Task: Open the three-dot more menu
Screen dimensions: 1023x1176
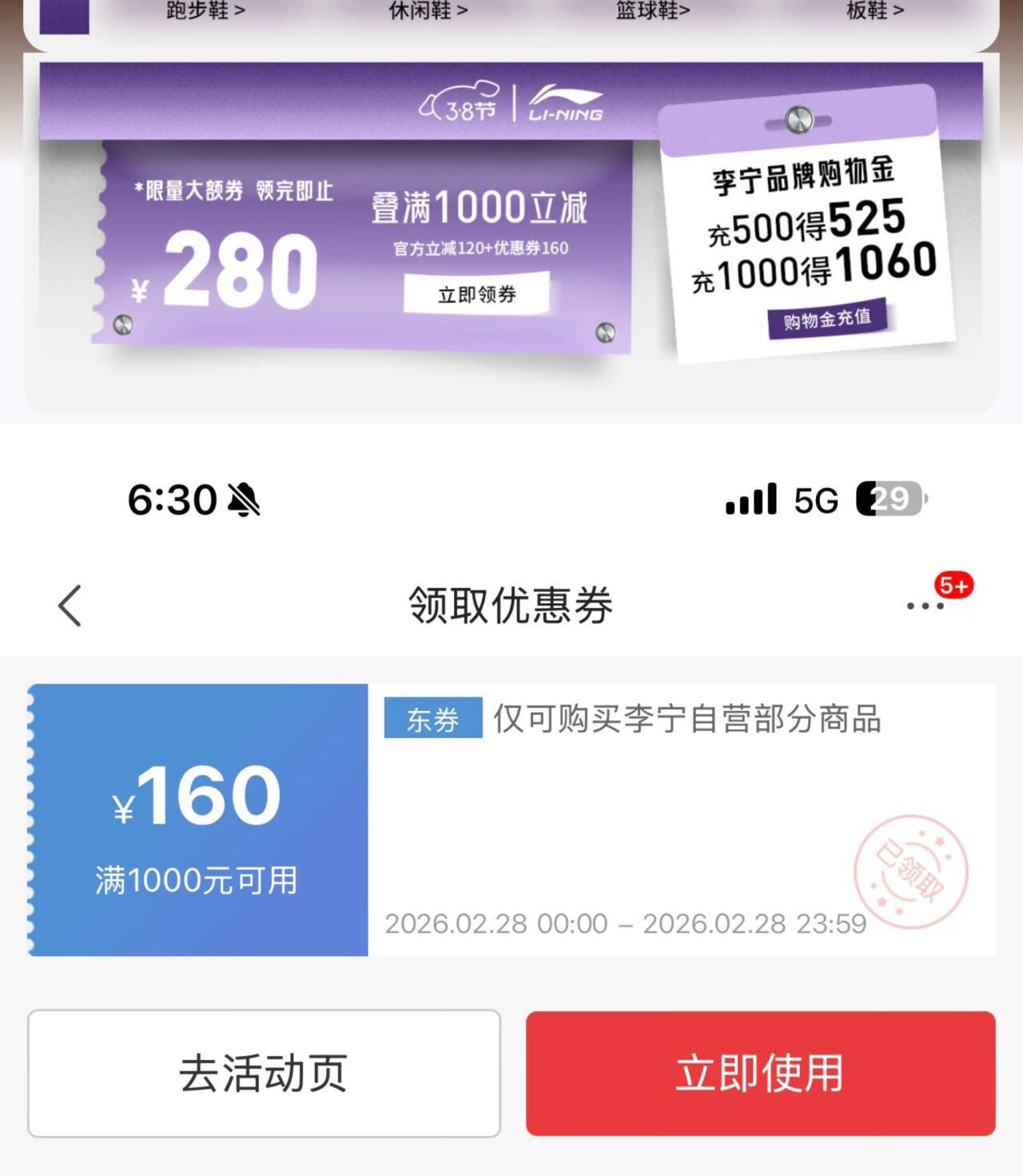Action: (x=925, y=606)
